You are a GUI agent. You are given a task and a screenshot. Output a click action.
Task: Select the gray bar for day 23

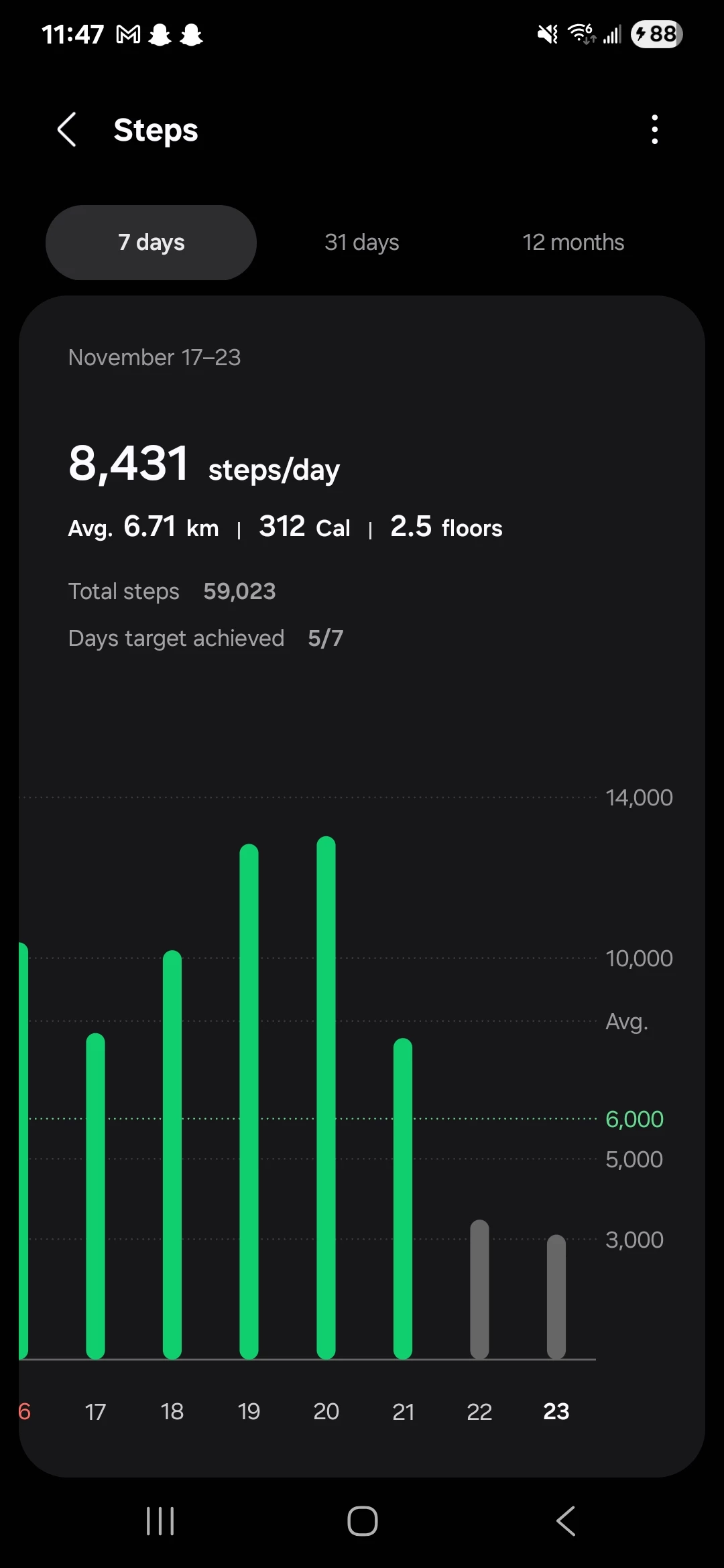(x=556, y=1297)
